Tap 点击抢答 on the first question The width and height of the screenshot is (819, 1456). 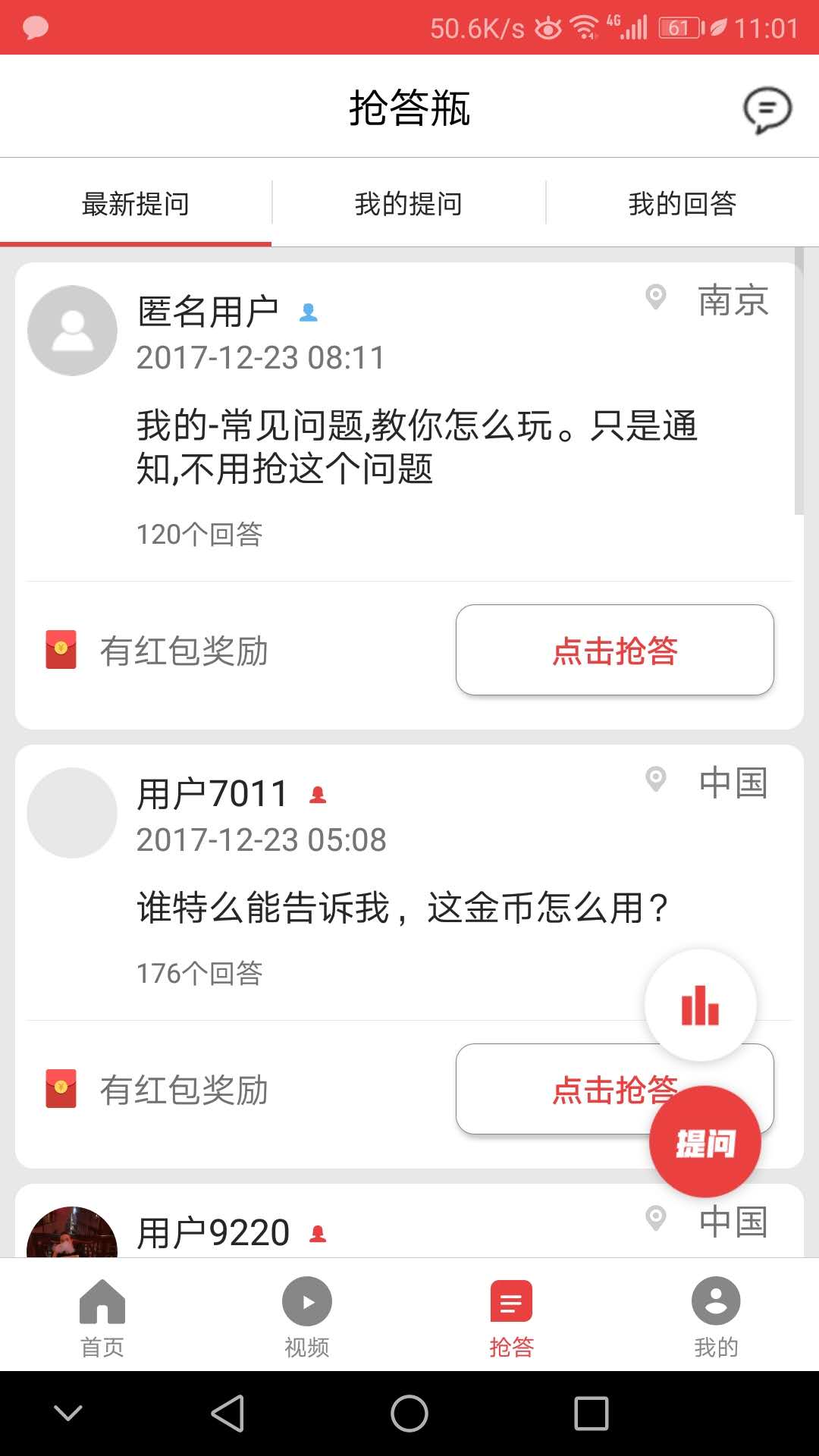(614, 650)
